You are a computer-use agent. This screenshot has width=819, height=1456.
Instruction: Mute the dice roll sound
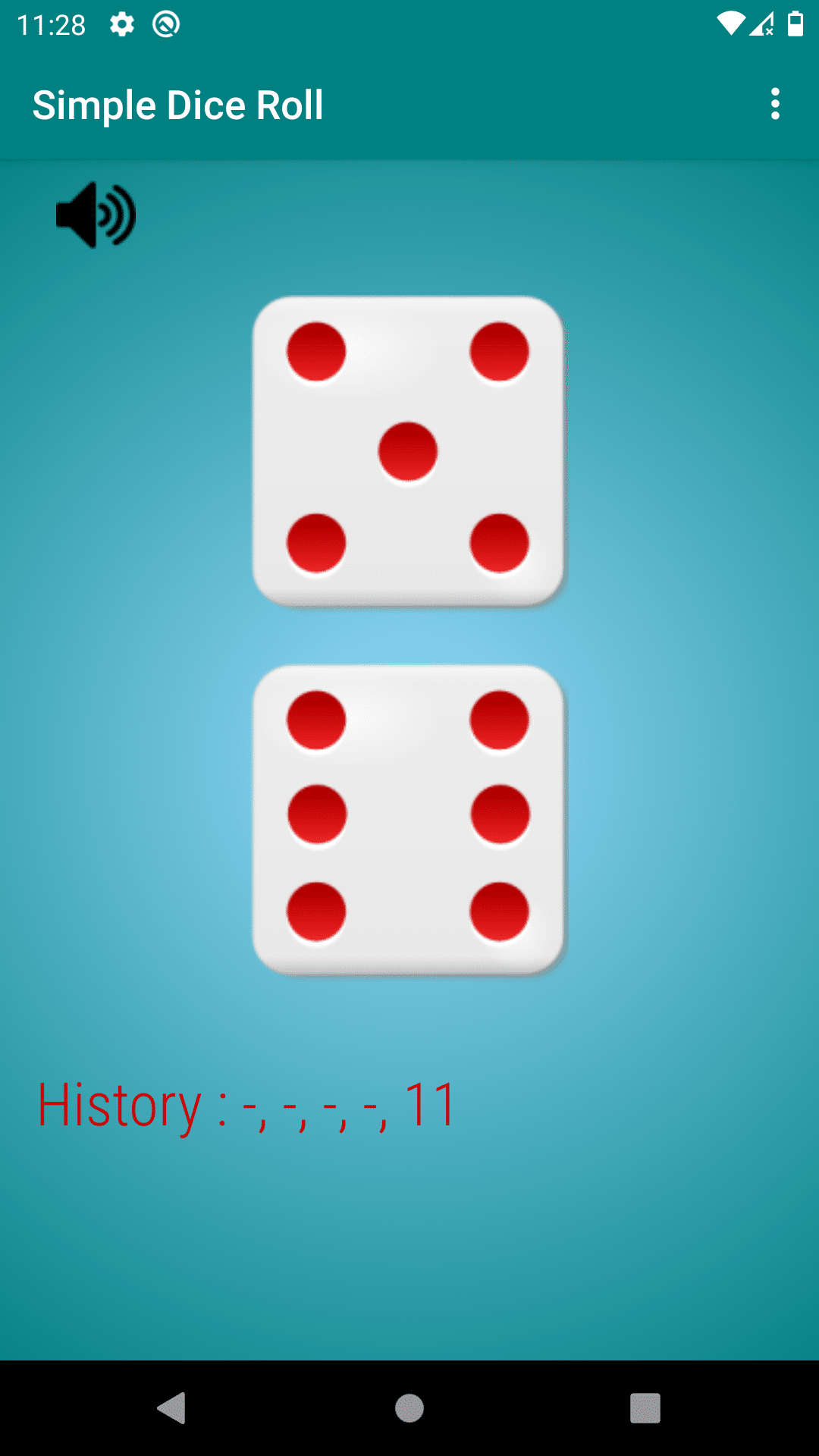point(96,215)
